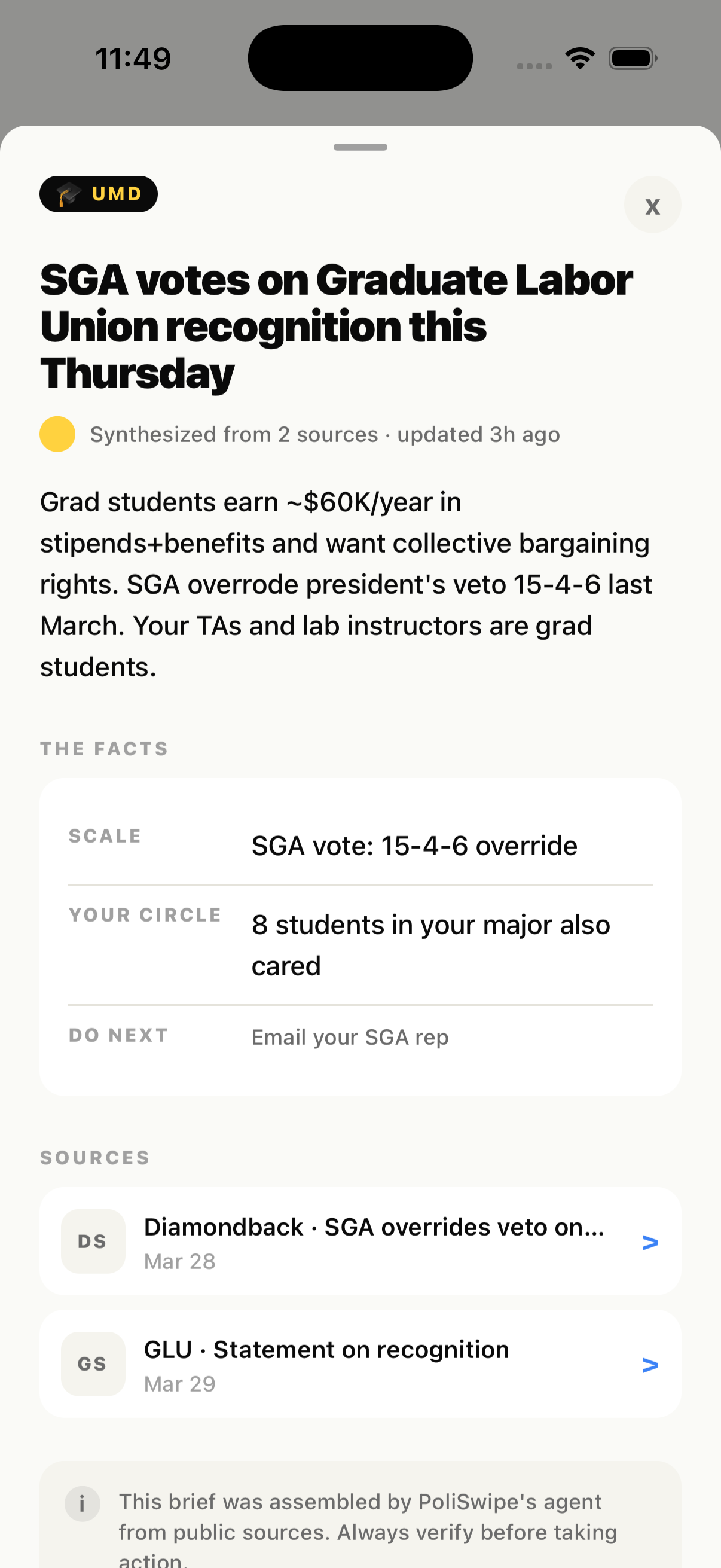
Task: Tap the UMD campus chip
Action: [x=99, y=194]
